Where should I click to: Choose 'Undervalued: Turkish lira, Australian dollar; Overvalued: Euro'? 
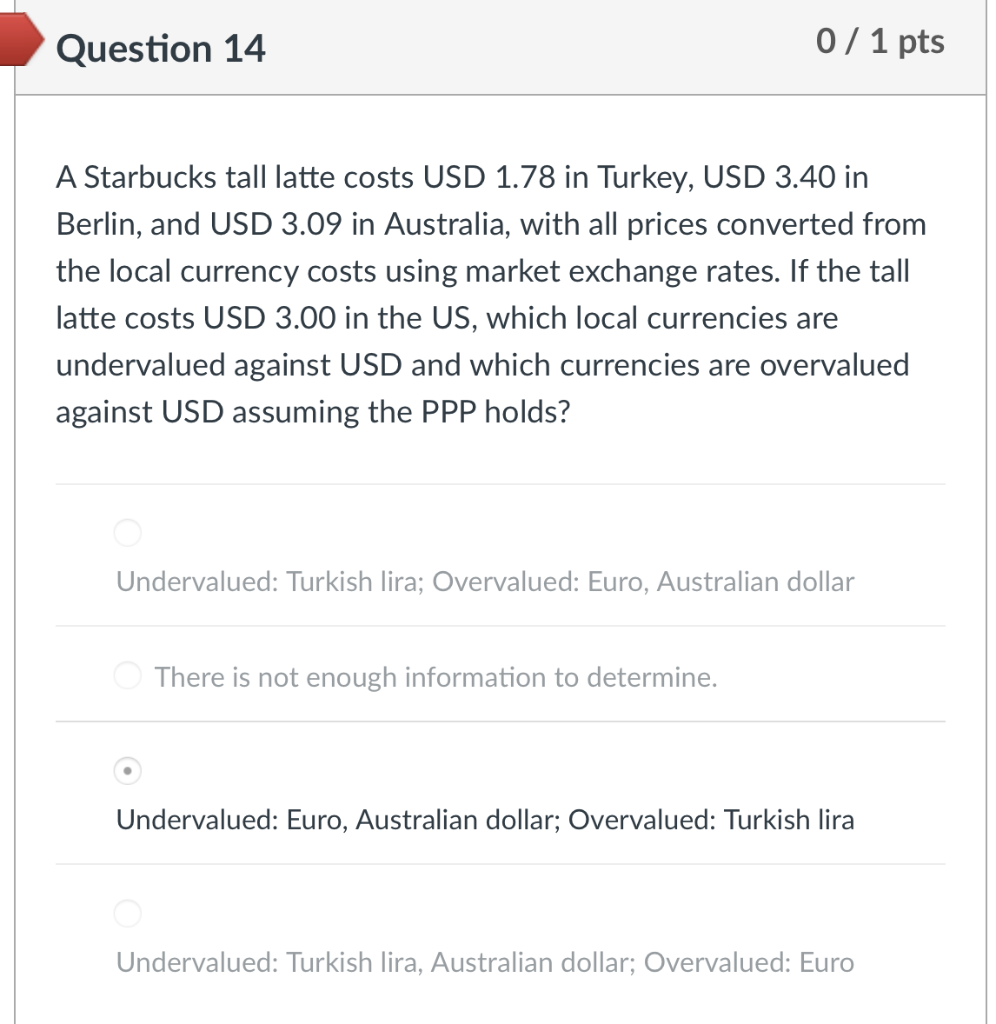pos(485,962)
